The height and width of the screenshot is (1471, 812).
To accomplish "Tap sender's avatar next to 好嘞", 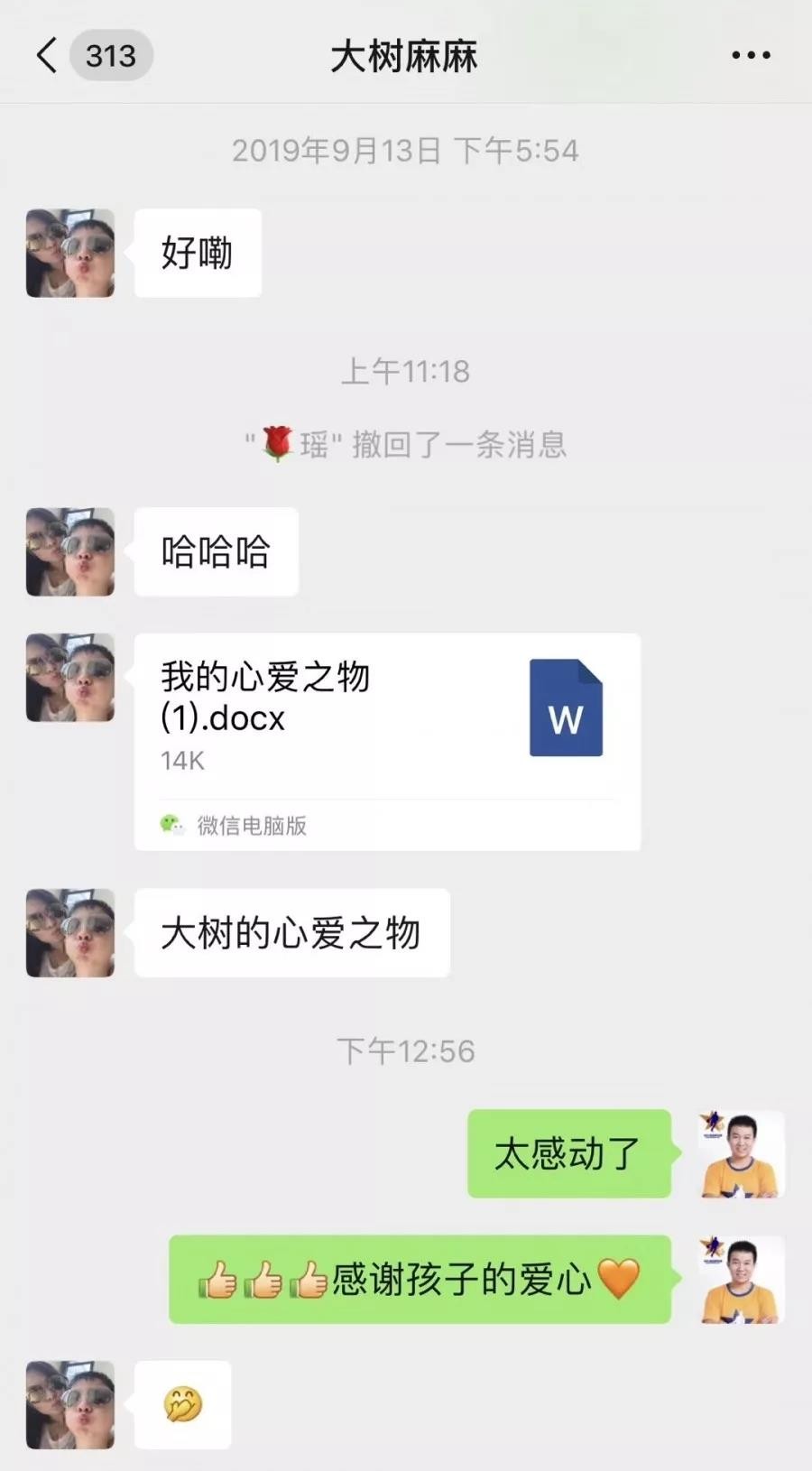I will (x=70, y=254).
